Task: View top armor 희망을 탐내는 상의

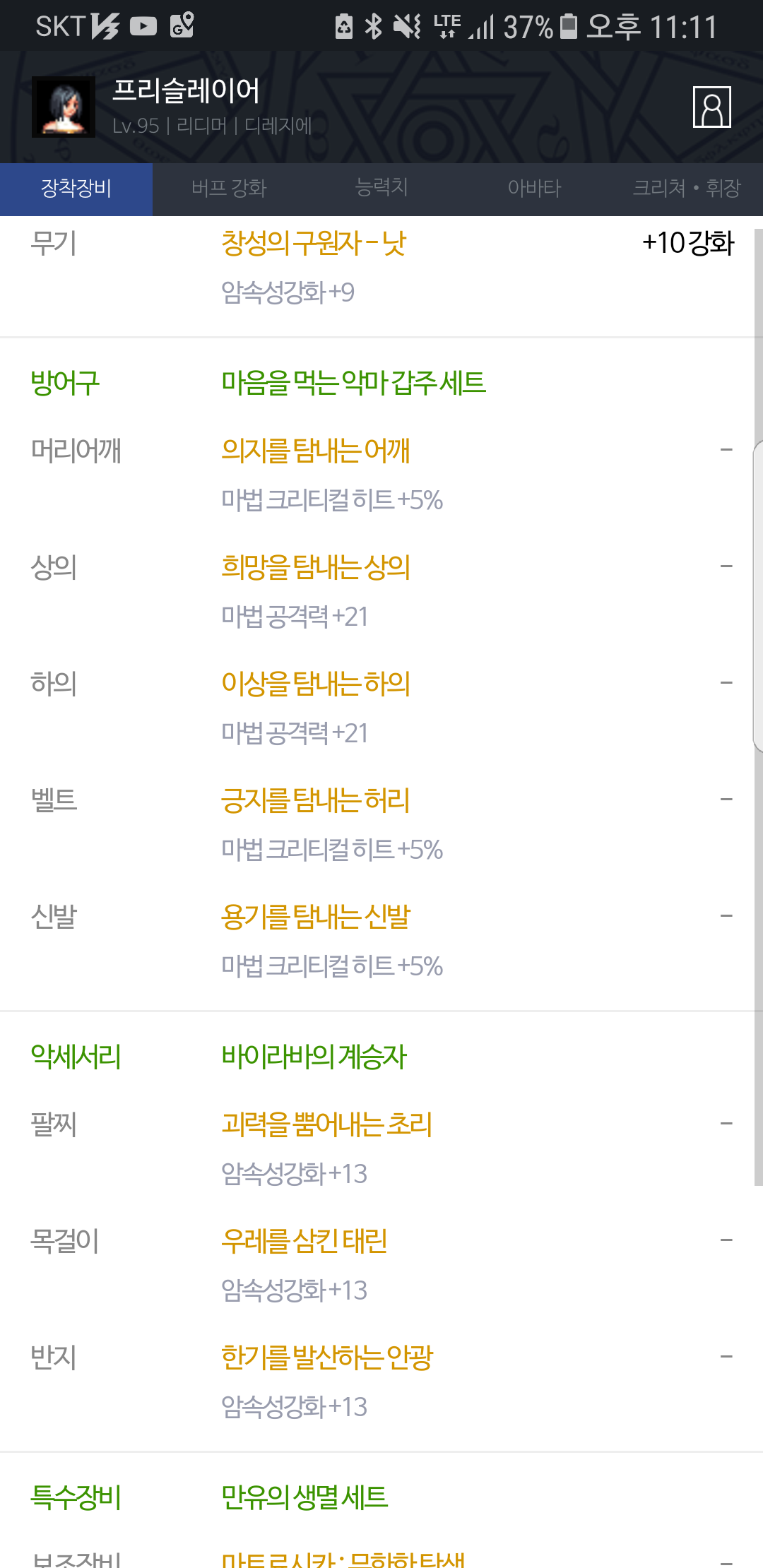Action: pyautogui.click(x=316, y=567)
